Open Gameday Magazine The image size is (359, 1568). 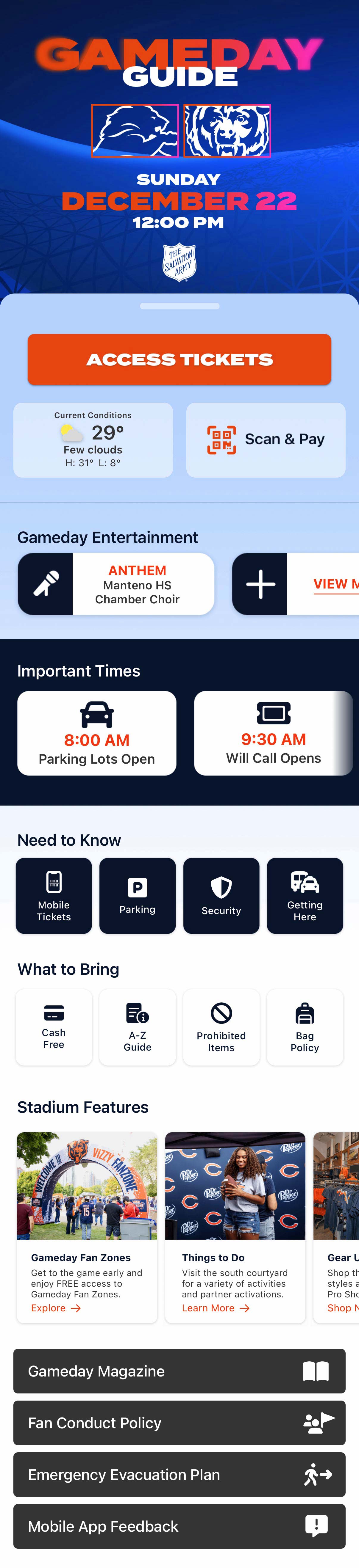(179, 1371)
